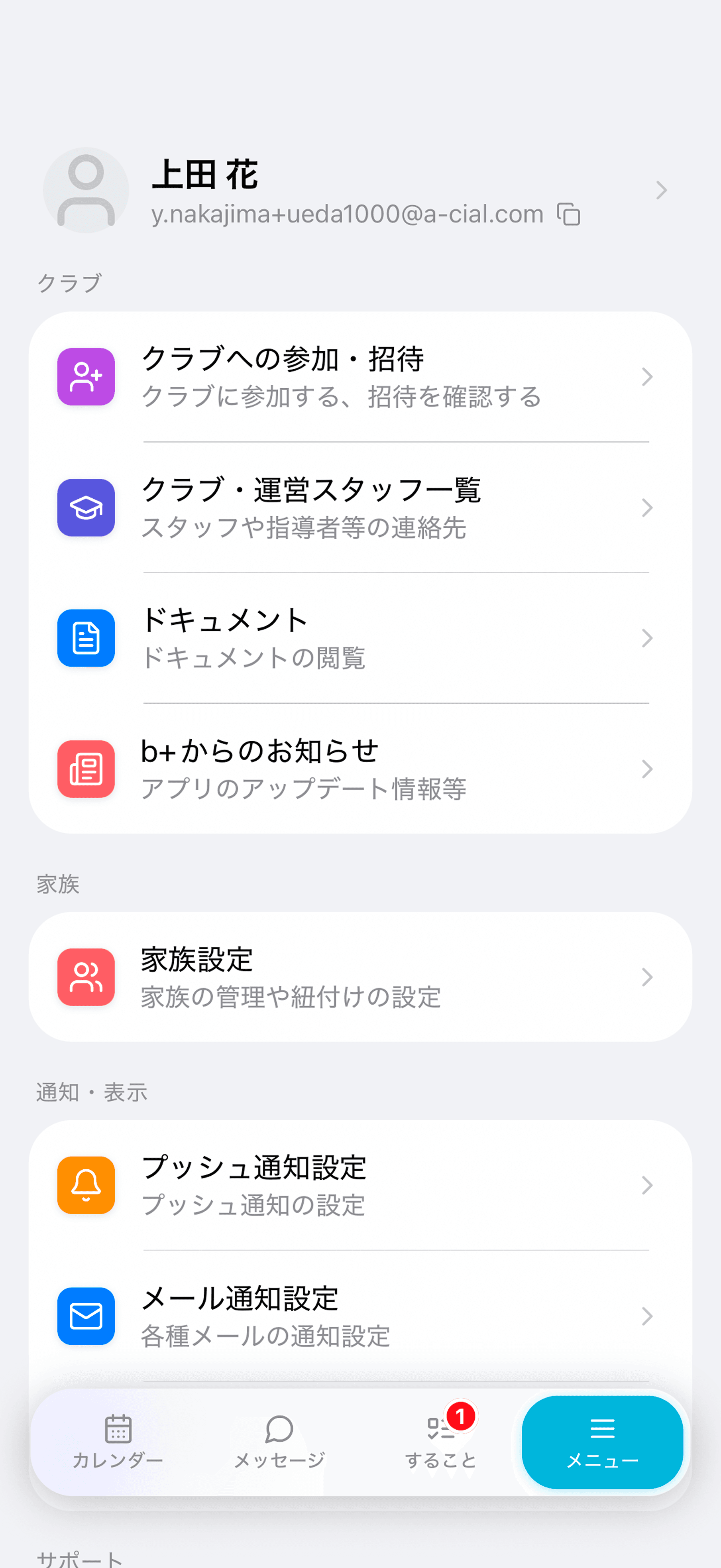Screen dimensions: 721x1568
Task: Tap the プッシュ通知設定 bell icon
Action: [x=85, y=1184]
